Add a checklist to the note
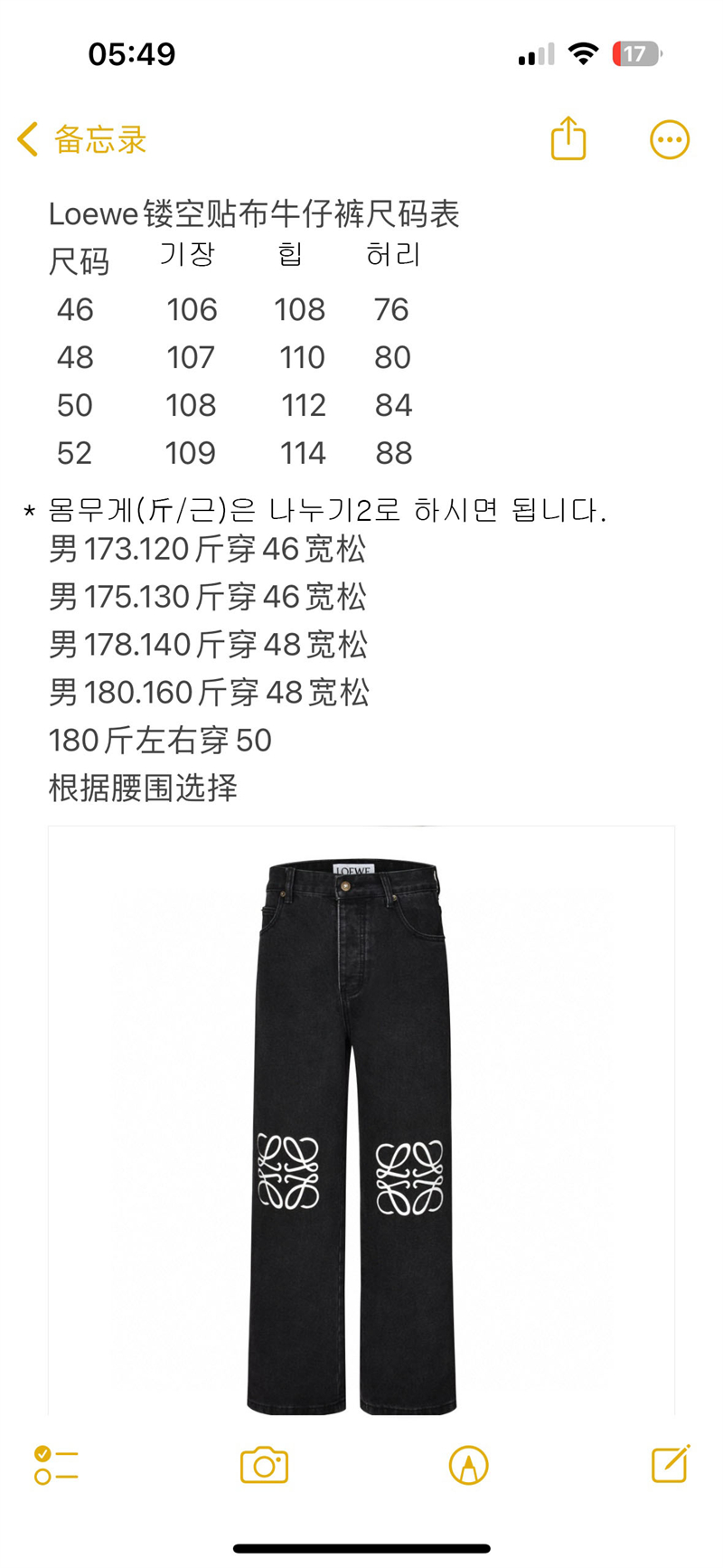 click(56, 1464)
